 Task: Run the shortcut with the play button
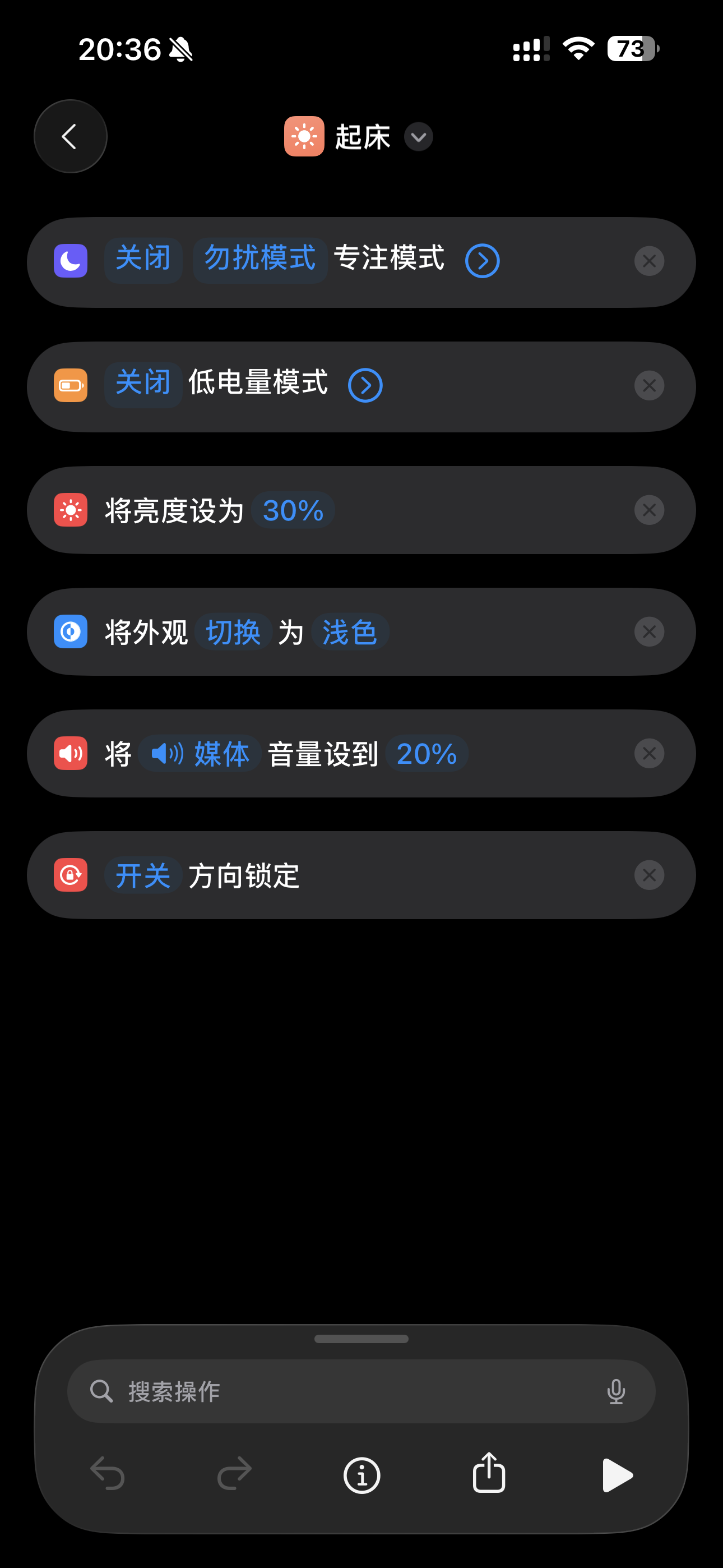pos(617,1475)
